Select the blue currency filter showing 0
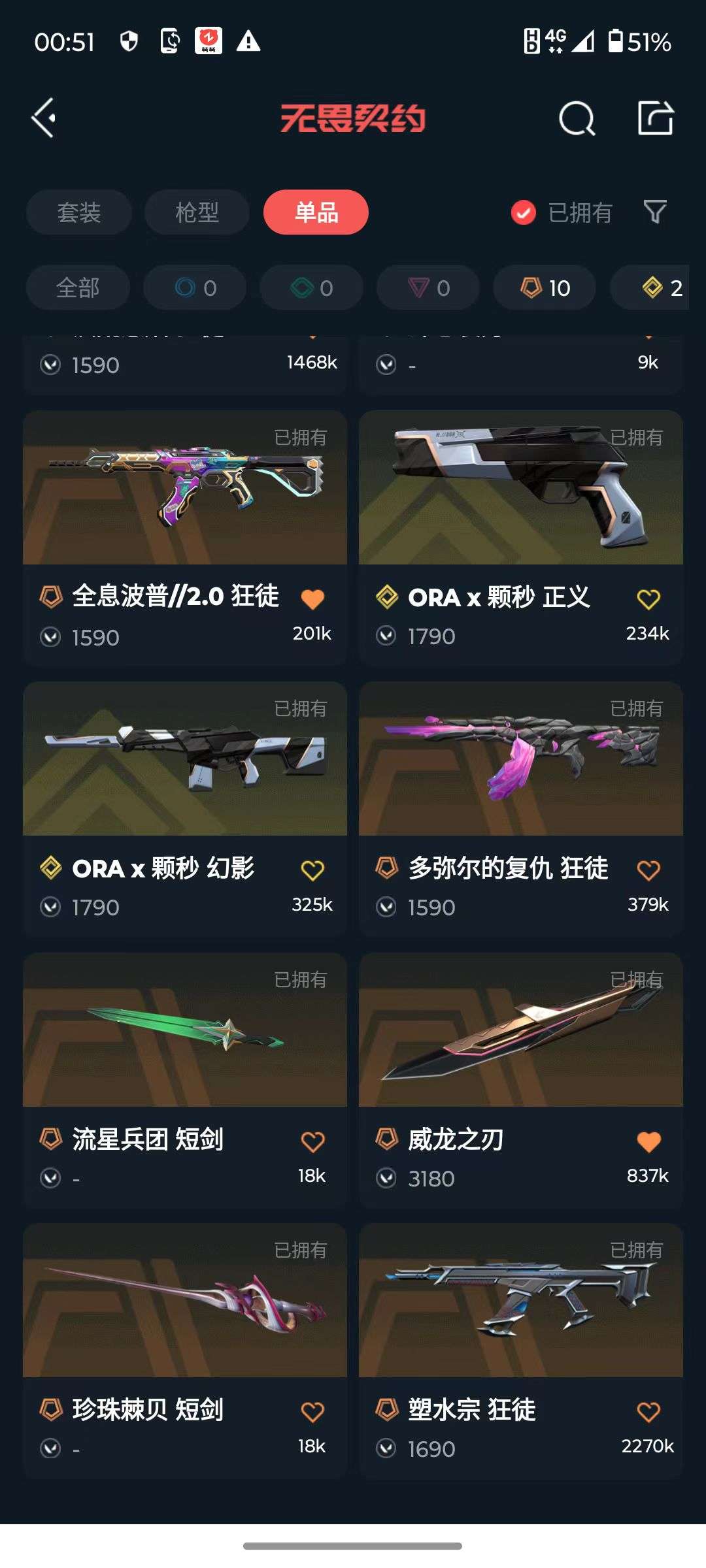This screenshot has width=706, height=1568. 194,287
